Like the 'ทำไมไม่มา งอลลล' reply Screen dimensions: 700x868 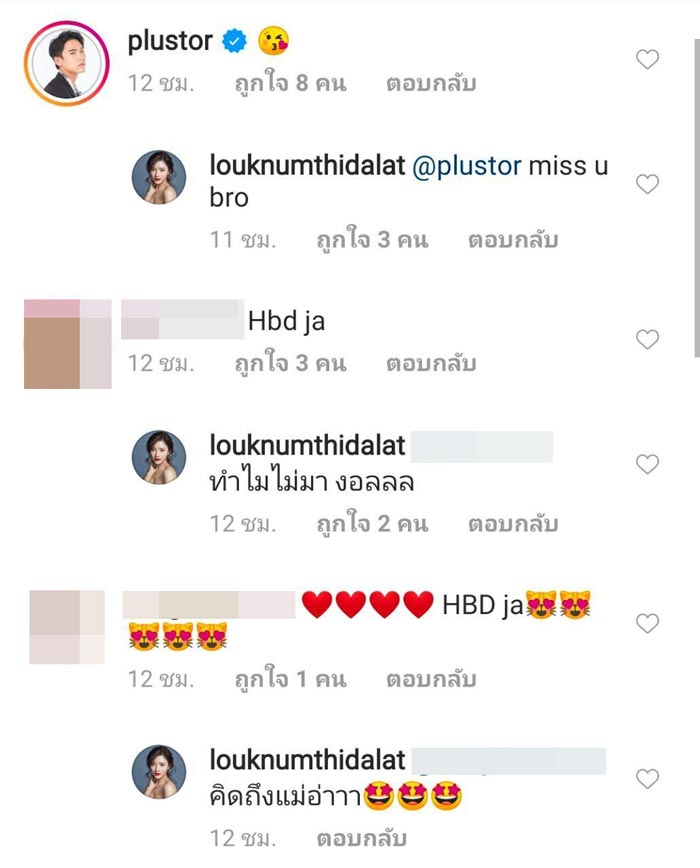pos(647,464)
